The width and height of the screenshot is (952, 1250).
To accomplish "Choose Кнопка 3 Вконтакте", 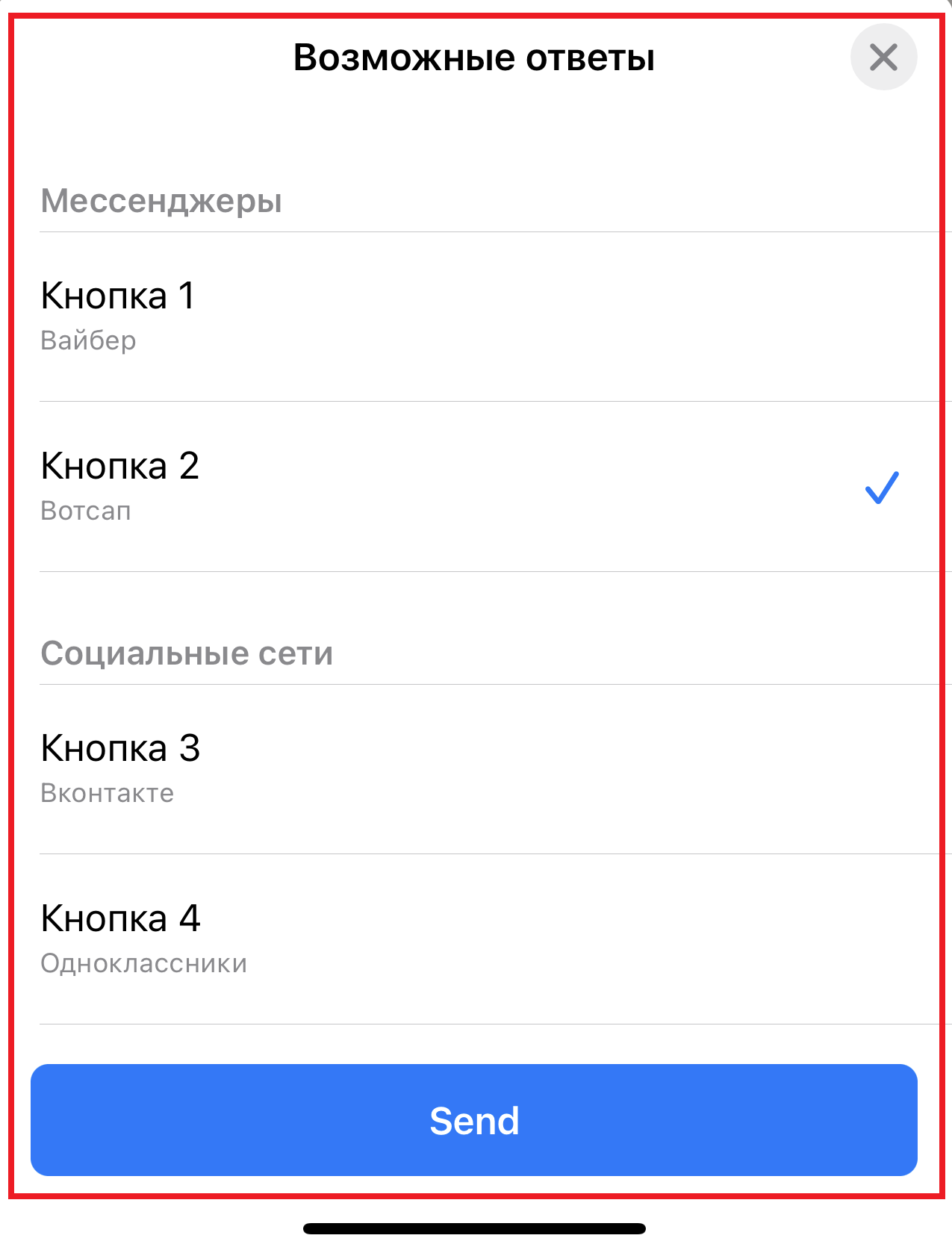I will coord(478,769).
